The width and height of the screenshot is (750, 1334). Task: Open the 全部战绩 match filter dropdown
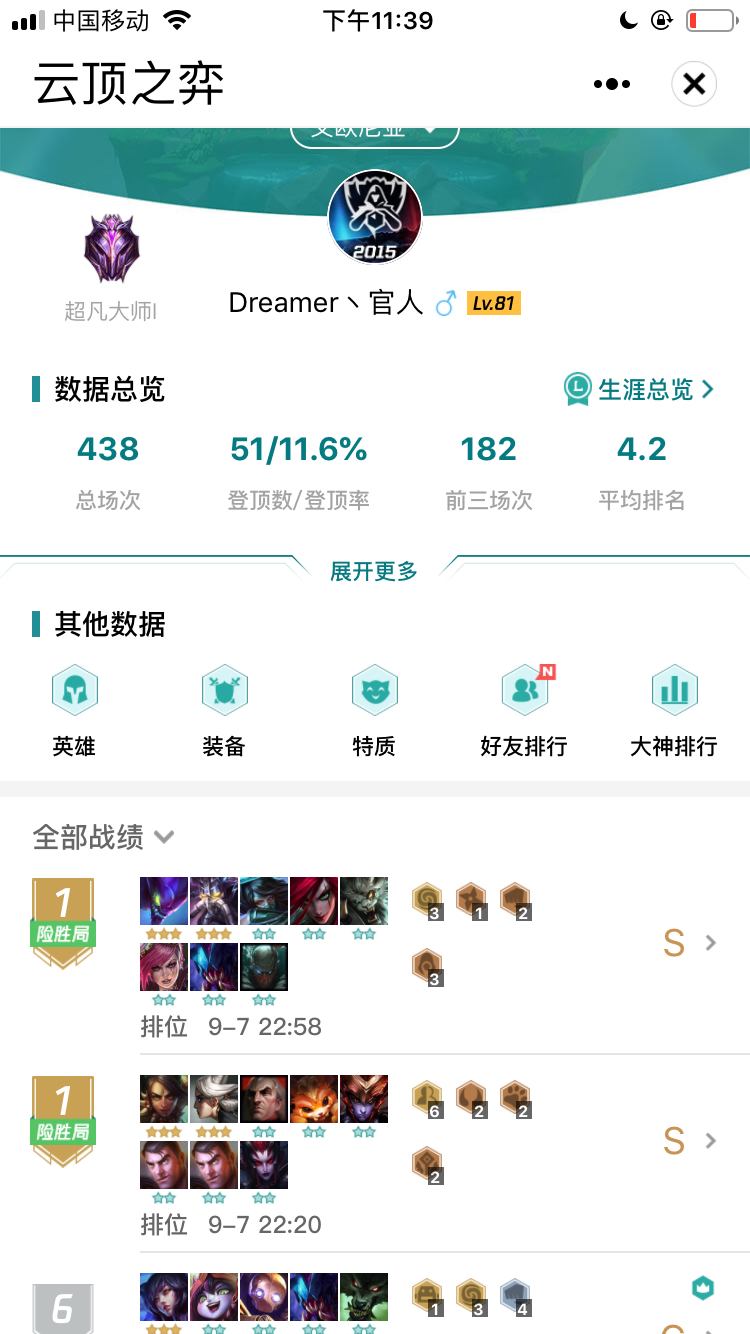104,836
